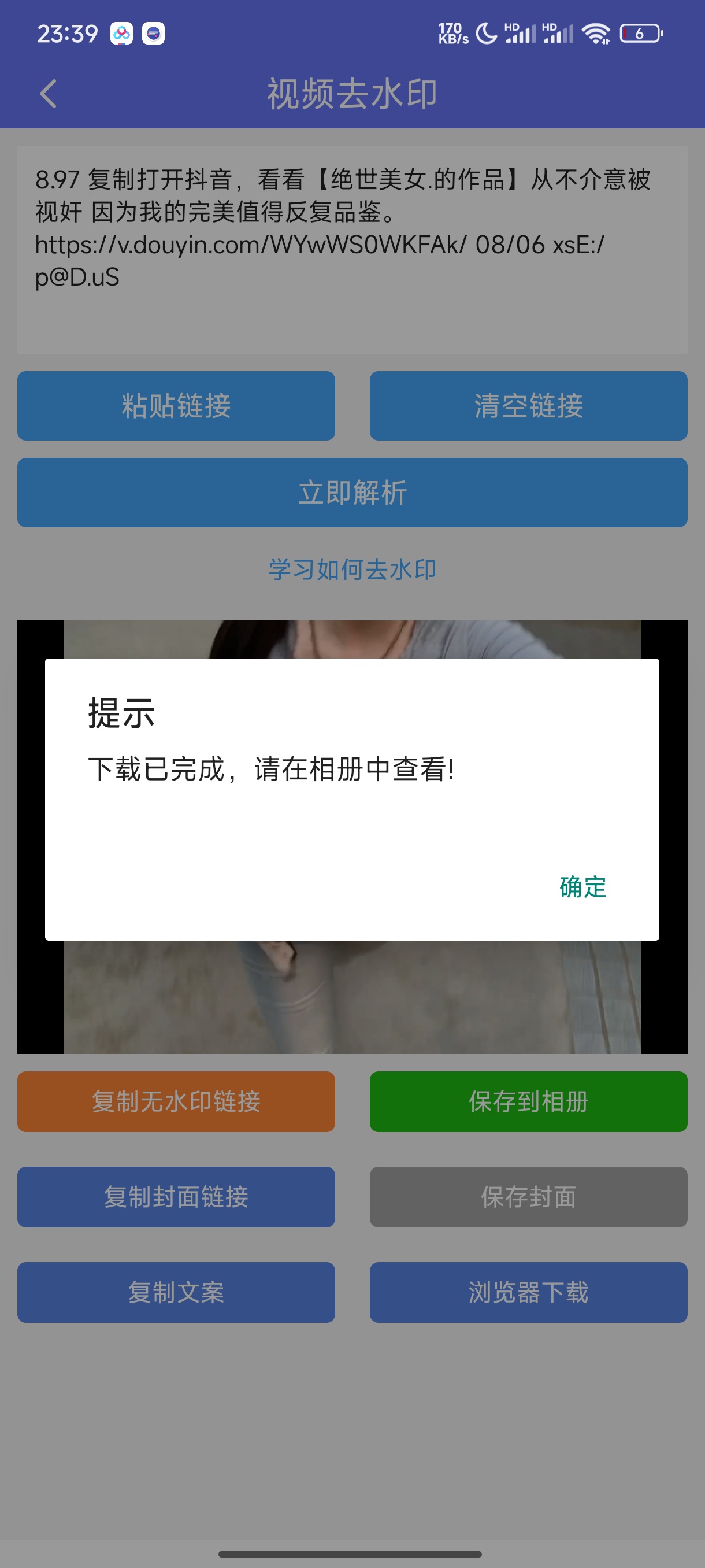Viewport: 705px width, 1568px height.
Task: Copy the watermark-free link (复制无水印链接)
Action: (x=176, y=1102)
